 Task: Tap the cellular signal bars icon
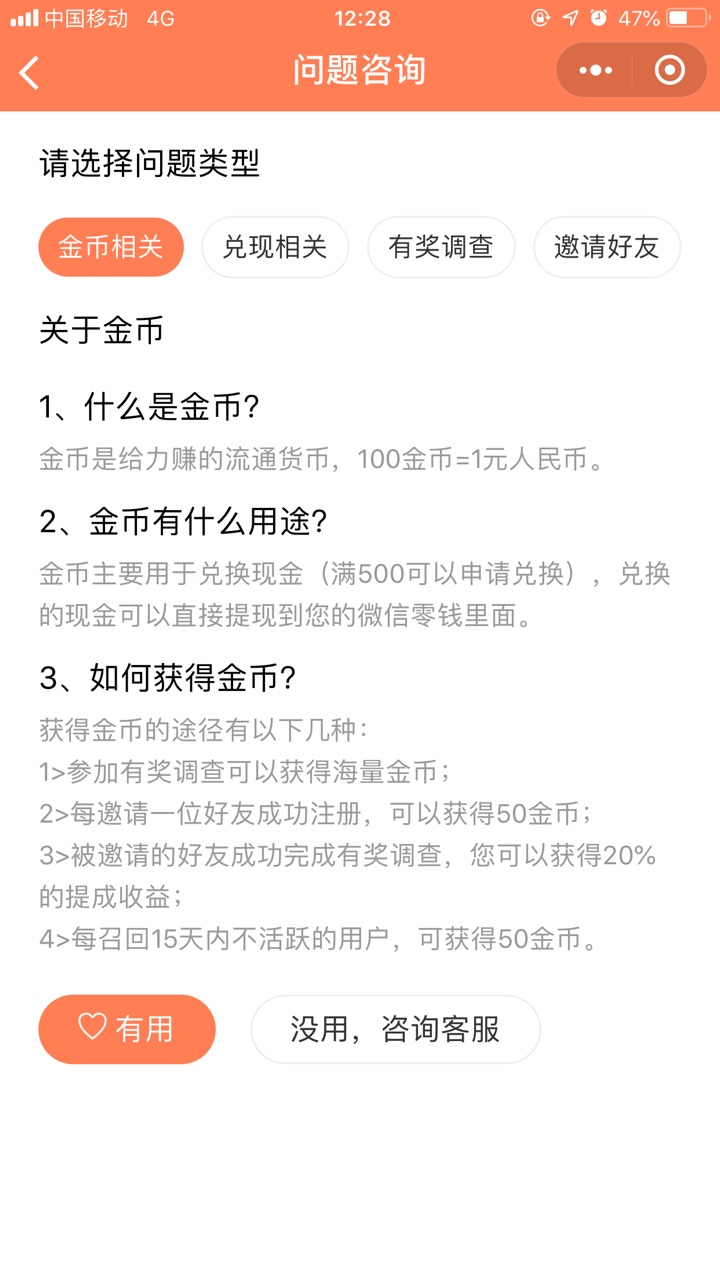[22, 17]
